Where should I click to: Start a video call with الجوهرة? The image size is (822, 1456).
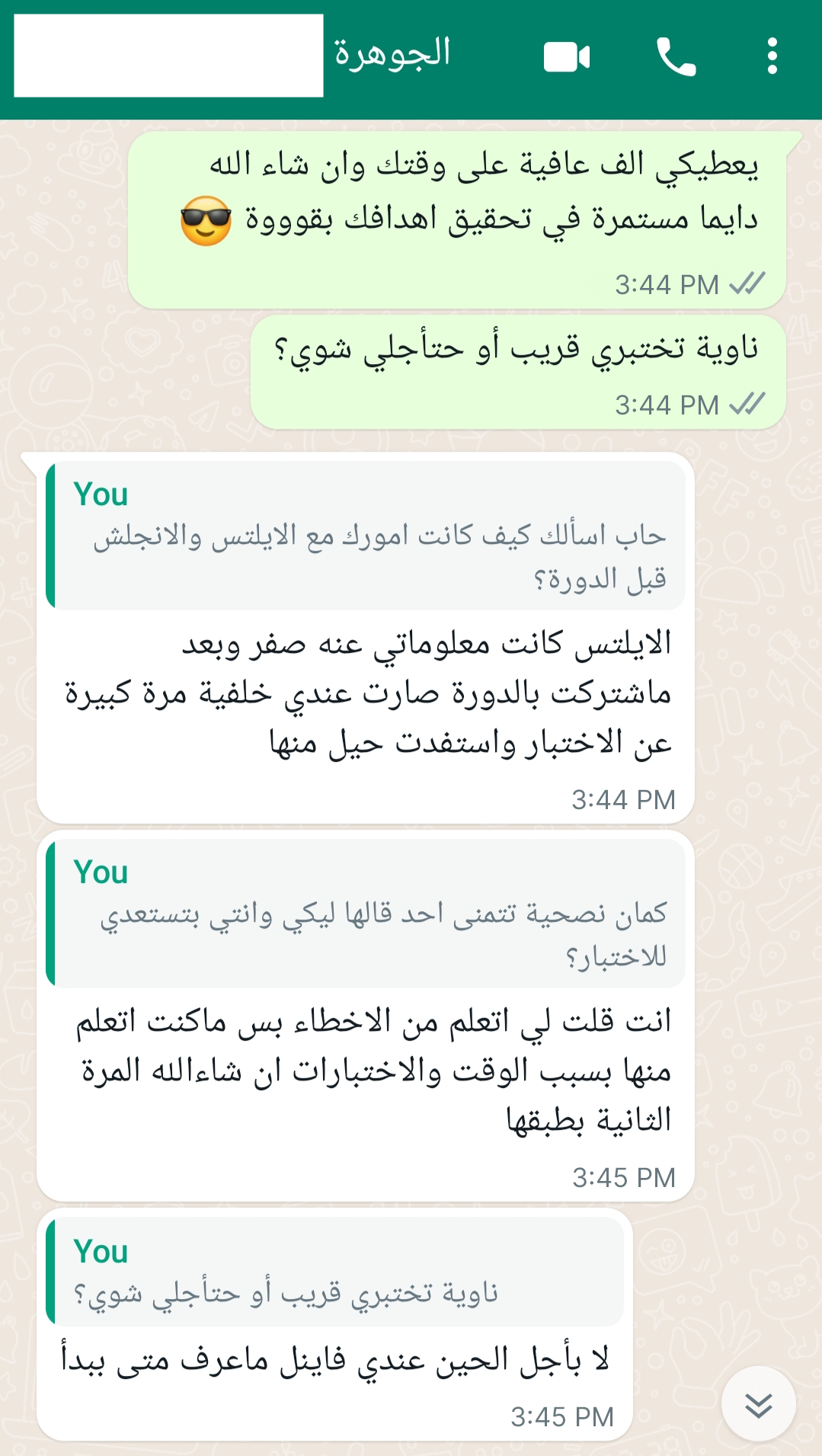tap(567, 57)
